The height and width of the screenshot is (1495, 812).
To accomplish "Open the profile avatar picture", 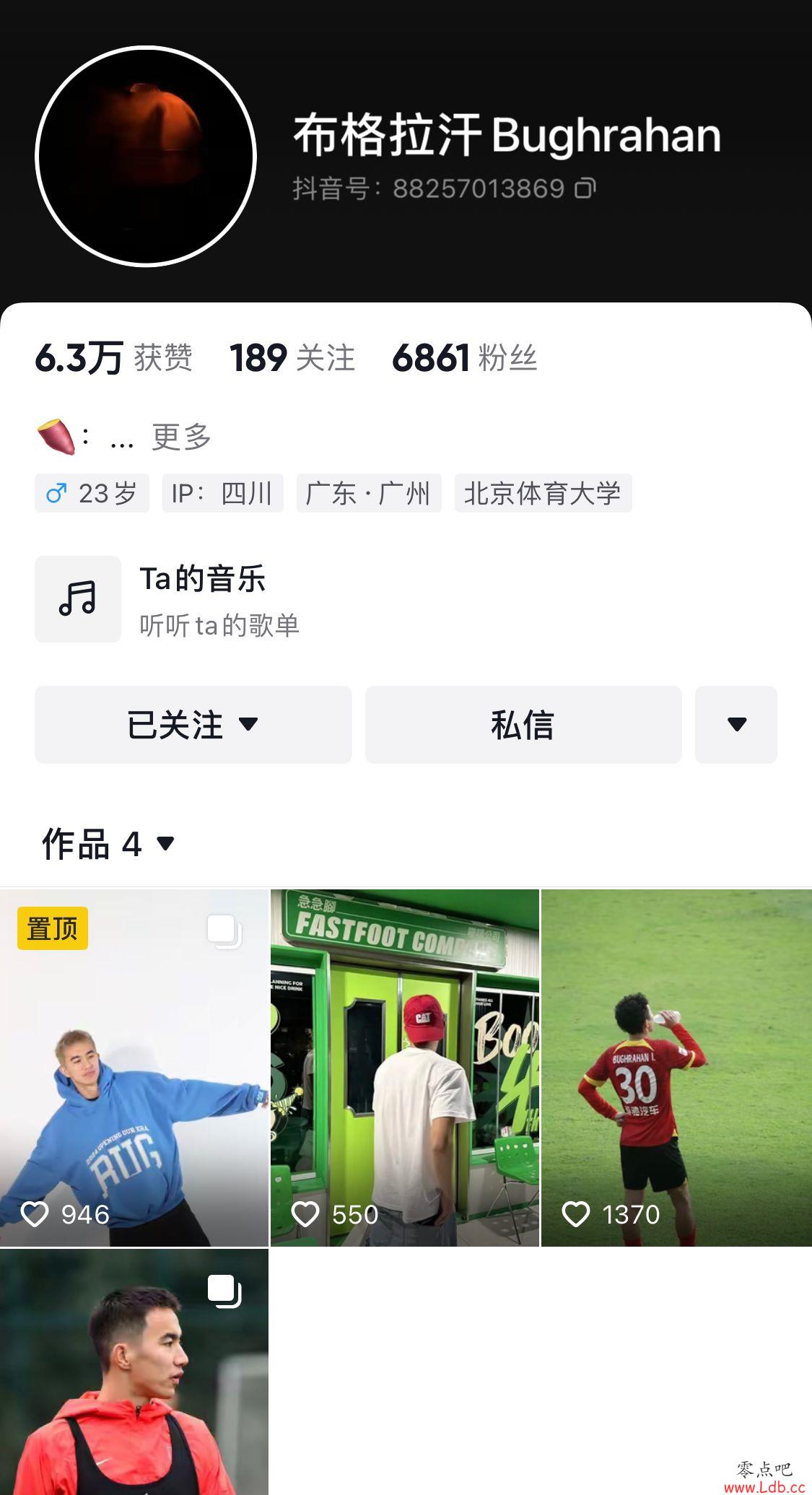I will [146, 156].
